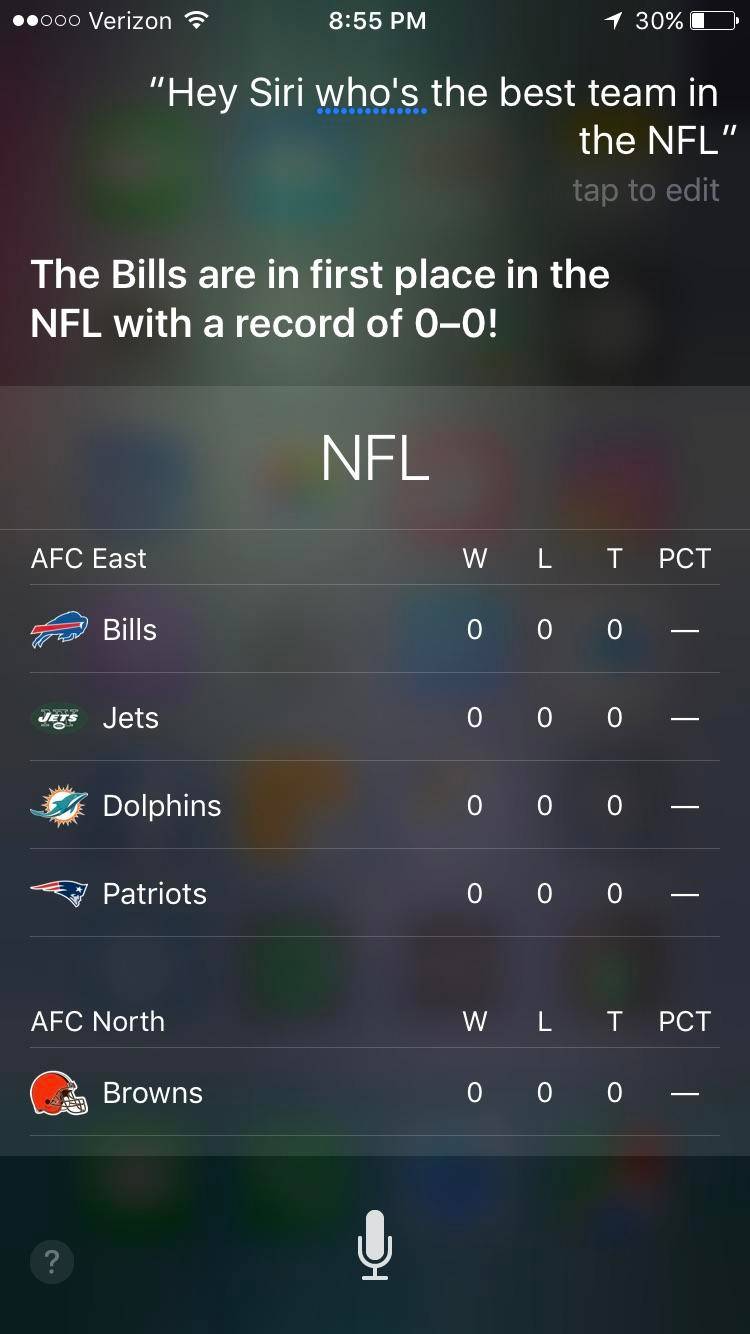Open Siri help with the question mark icon
Image resolution: width=750 pixels, height=1334 pixels.
coord(51,1261)
